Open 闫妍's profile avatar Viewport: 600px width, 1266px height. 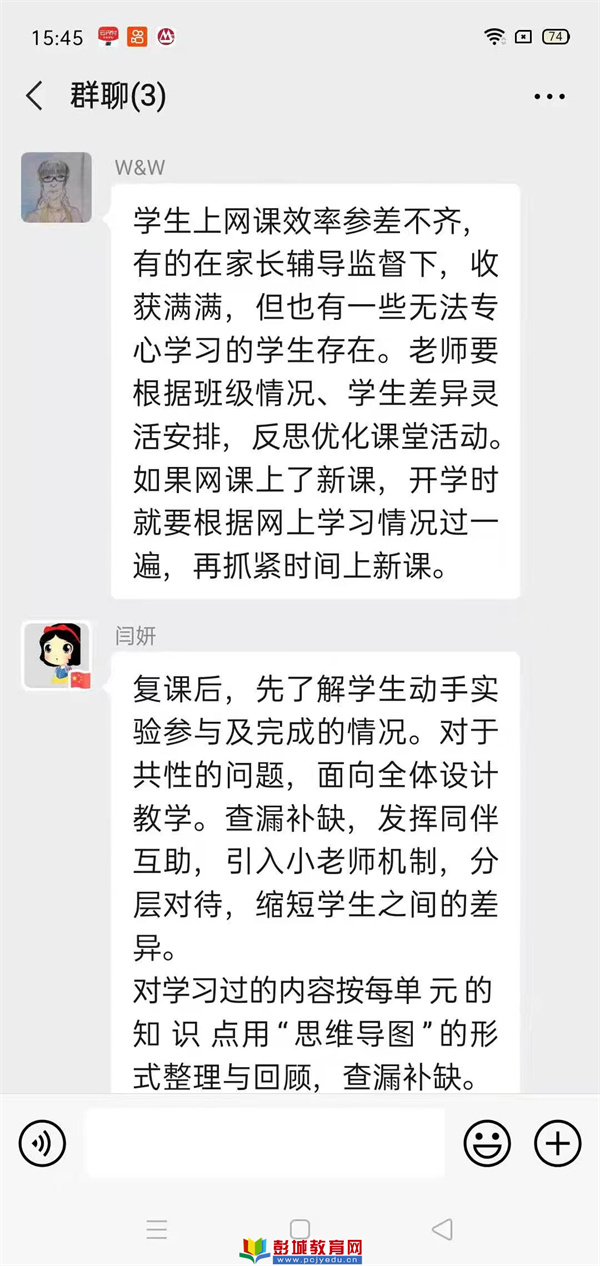click(x=56, y=655)
